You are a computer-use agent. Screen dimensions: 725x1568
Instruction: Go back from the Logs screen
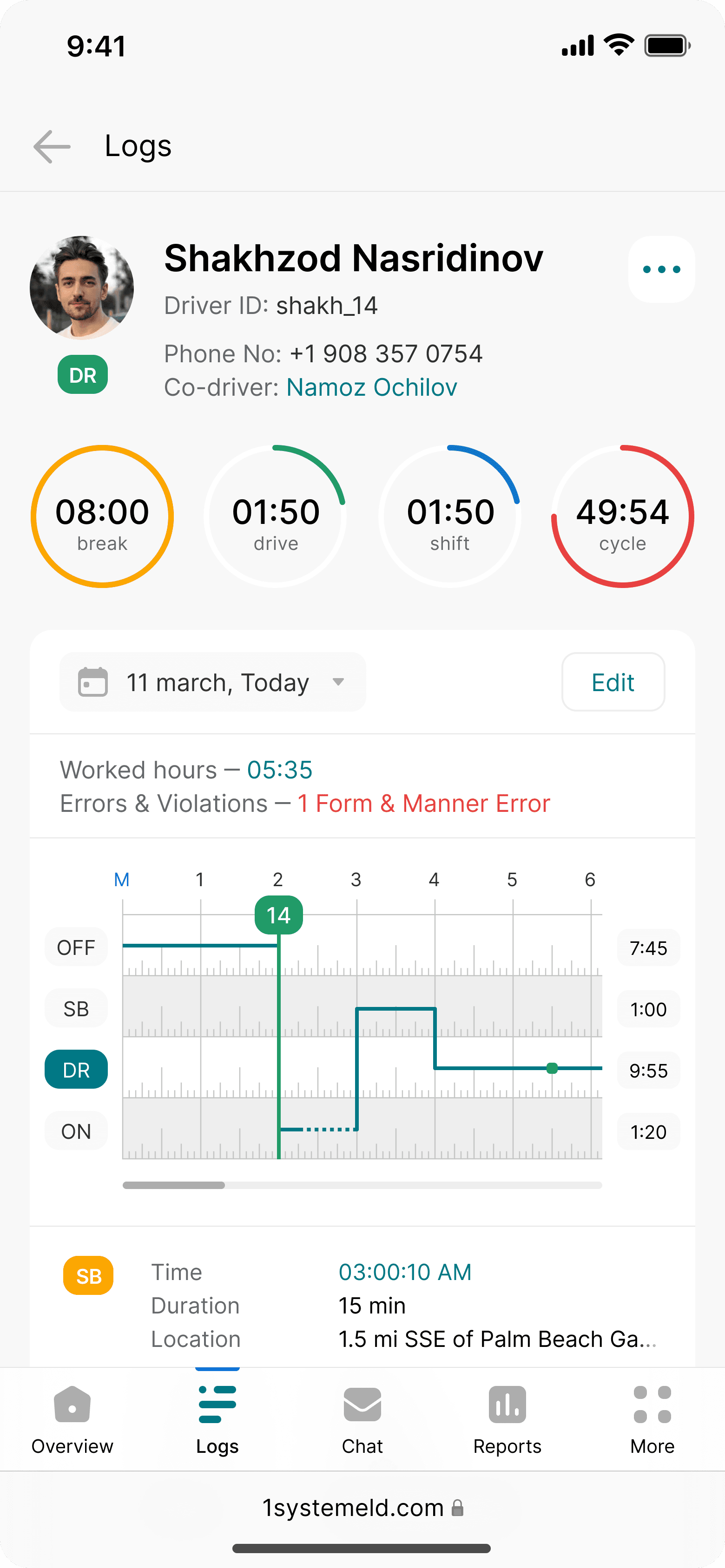[52, 147]
